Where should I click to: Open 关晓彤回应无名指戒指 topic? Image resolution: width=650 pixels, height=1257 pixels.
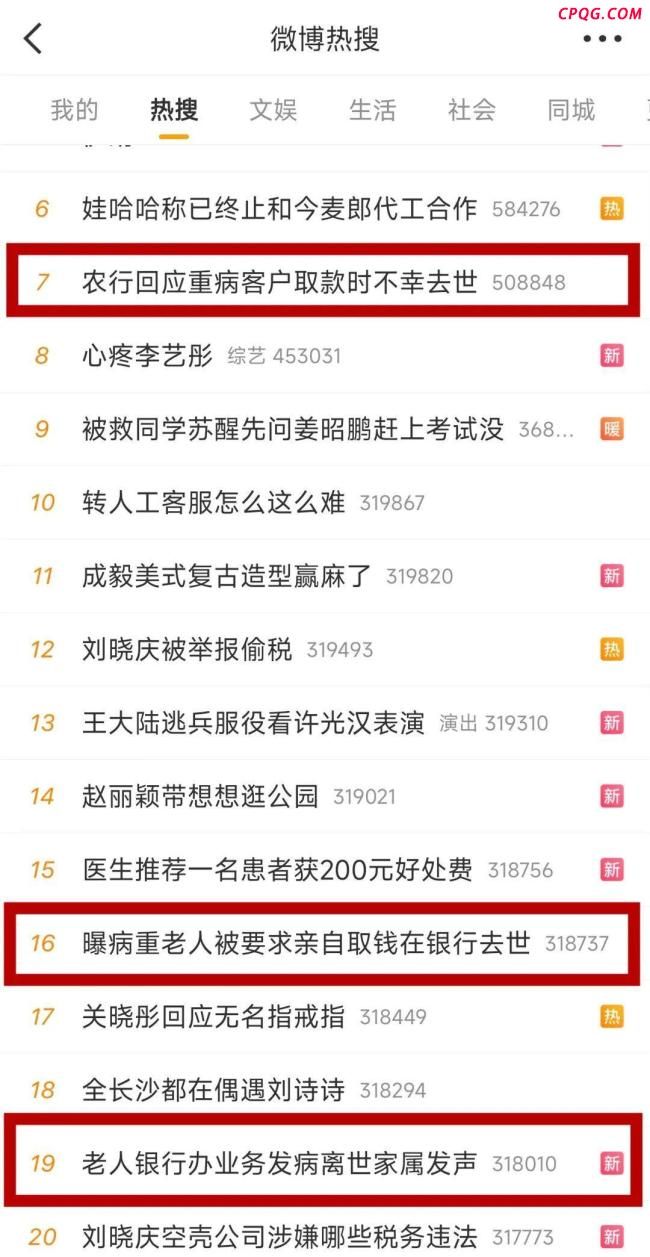click(213, 1017)
